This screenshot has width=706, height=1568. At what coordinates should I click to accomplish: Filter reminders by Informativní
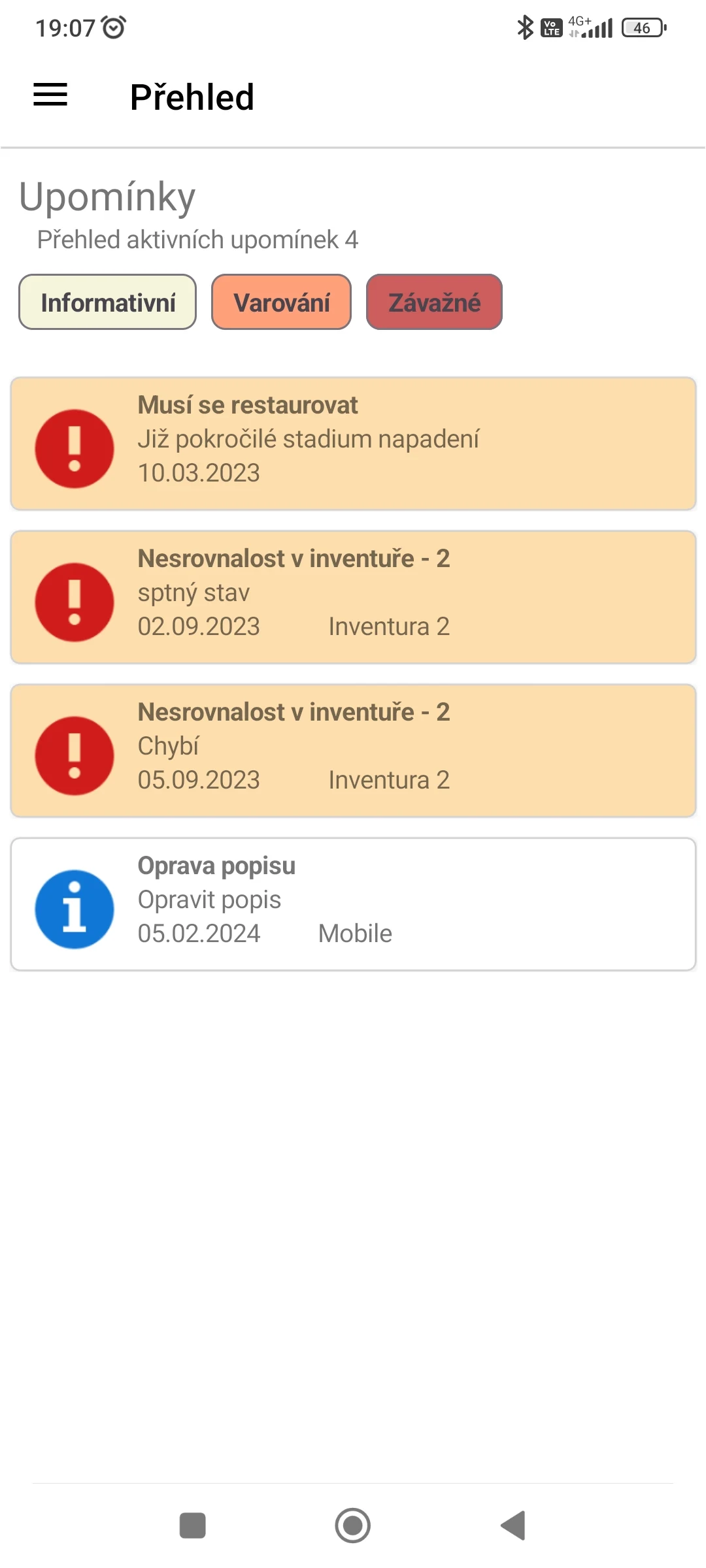(x=108, y=302)
